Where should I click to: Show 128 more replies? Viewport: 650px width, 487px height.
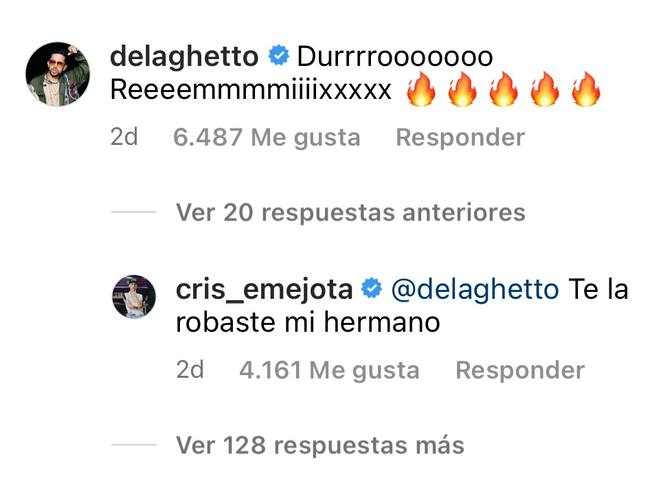tap(320, 444)
